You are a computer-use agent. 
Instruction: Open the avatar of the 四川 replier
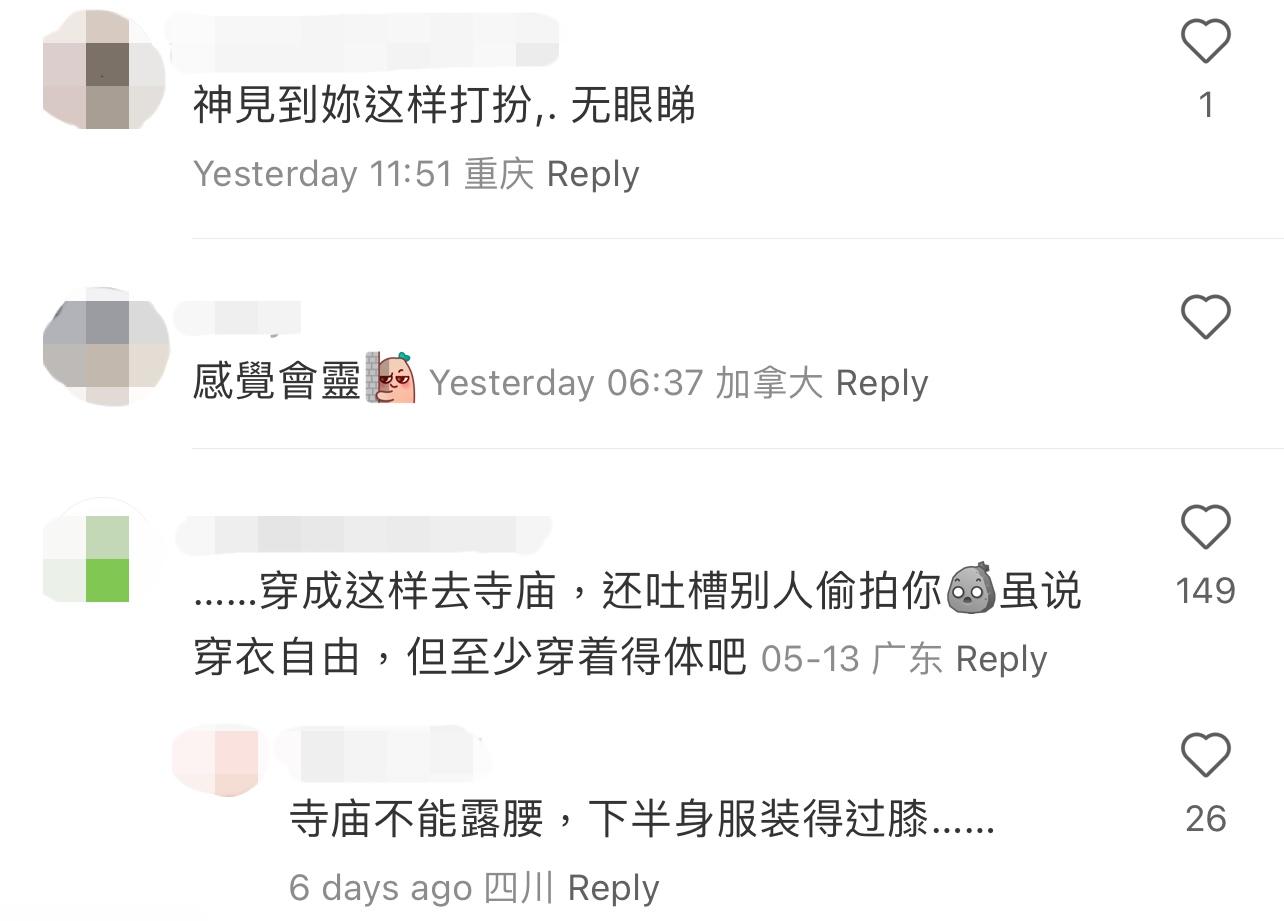coord(215,760)
